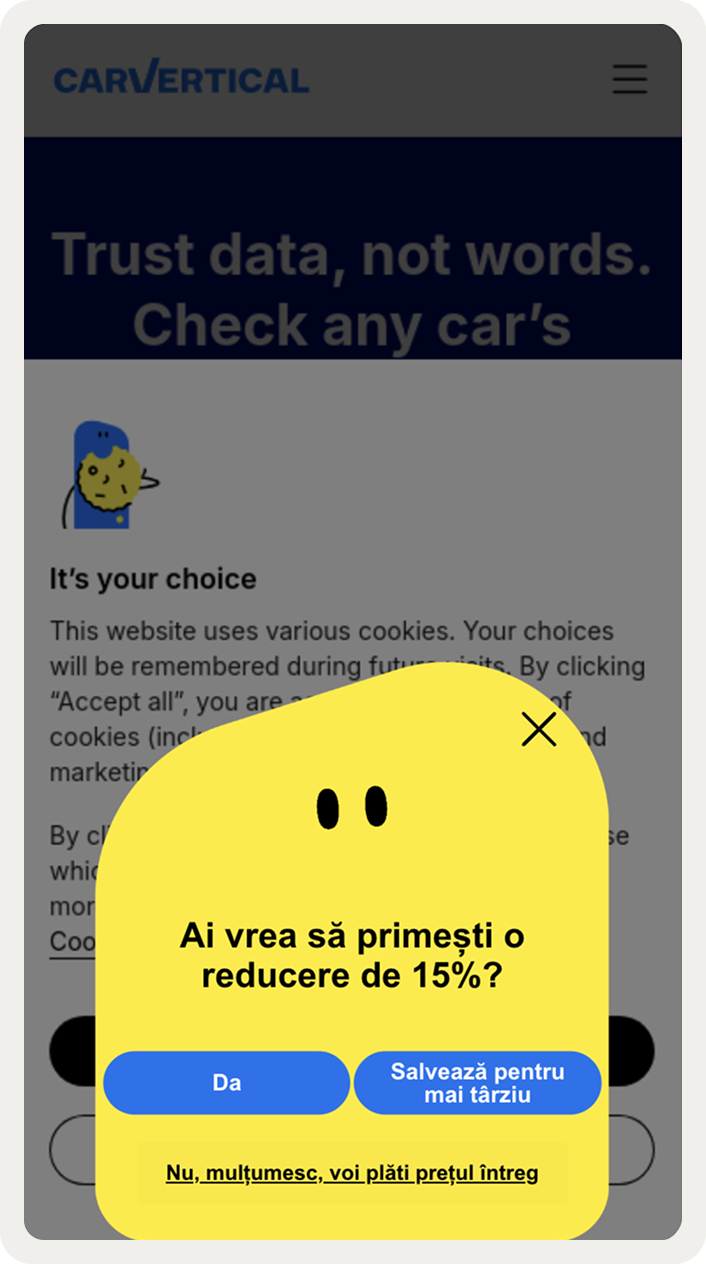This screenshot has height=1264, width=706.
Task: Close the yellow discount popup
Action: pyautogui.click(x=539, y=730)
